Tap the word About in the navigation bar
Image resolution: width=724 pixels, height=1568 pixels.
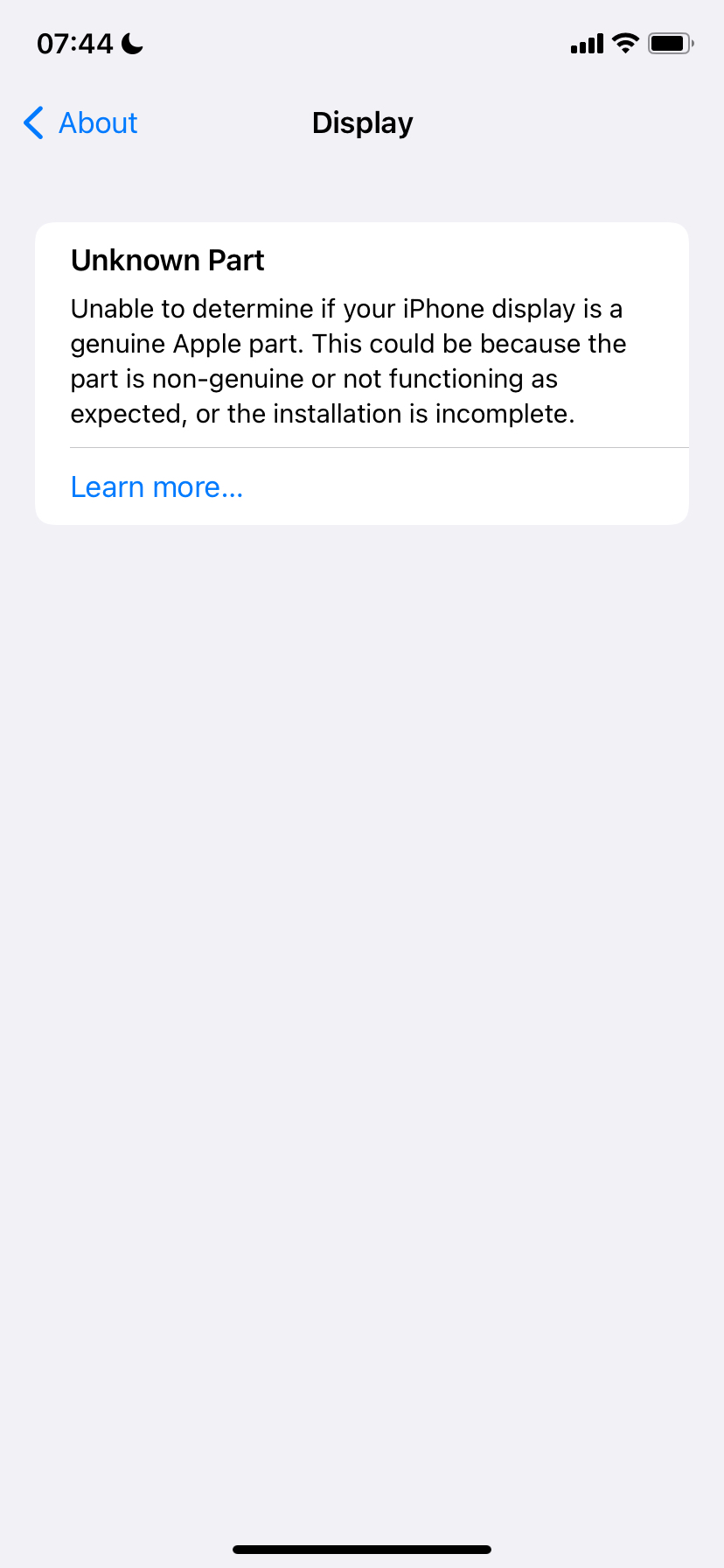(x=97, y=122)
